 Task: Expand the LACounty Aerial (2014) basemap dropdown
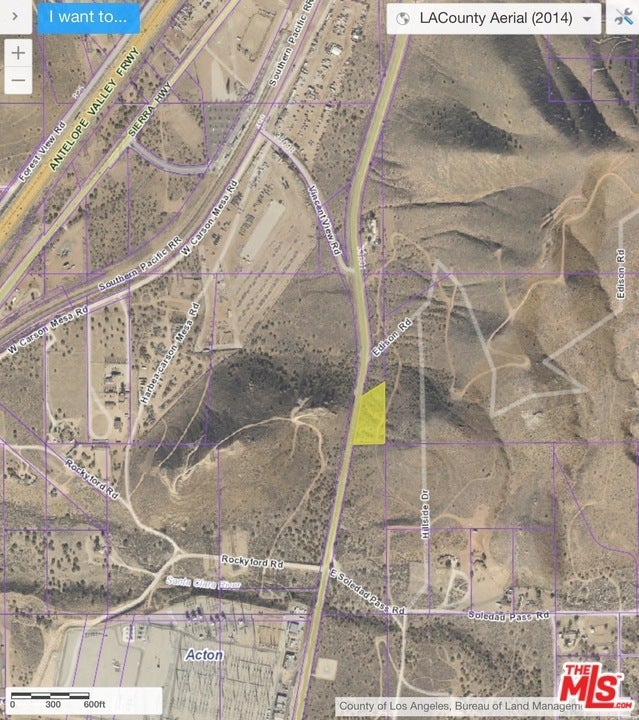point(494,18)
